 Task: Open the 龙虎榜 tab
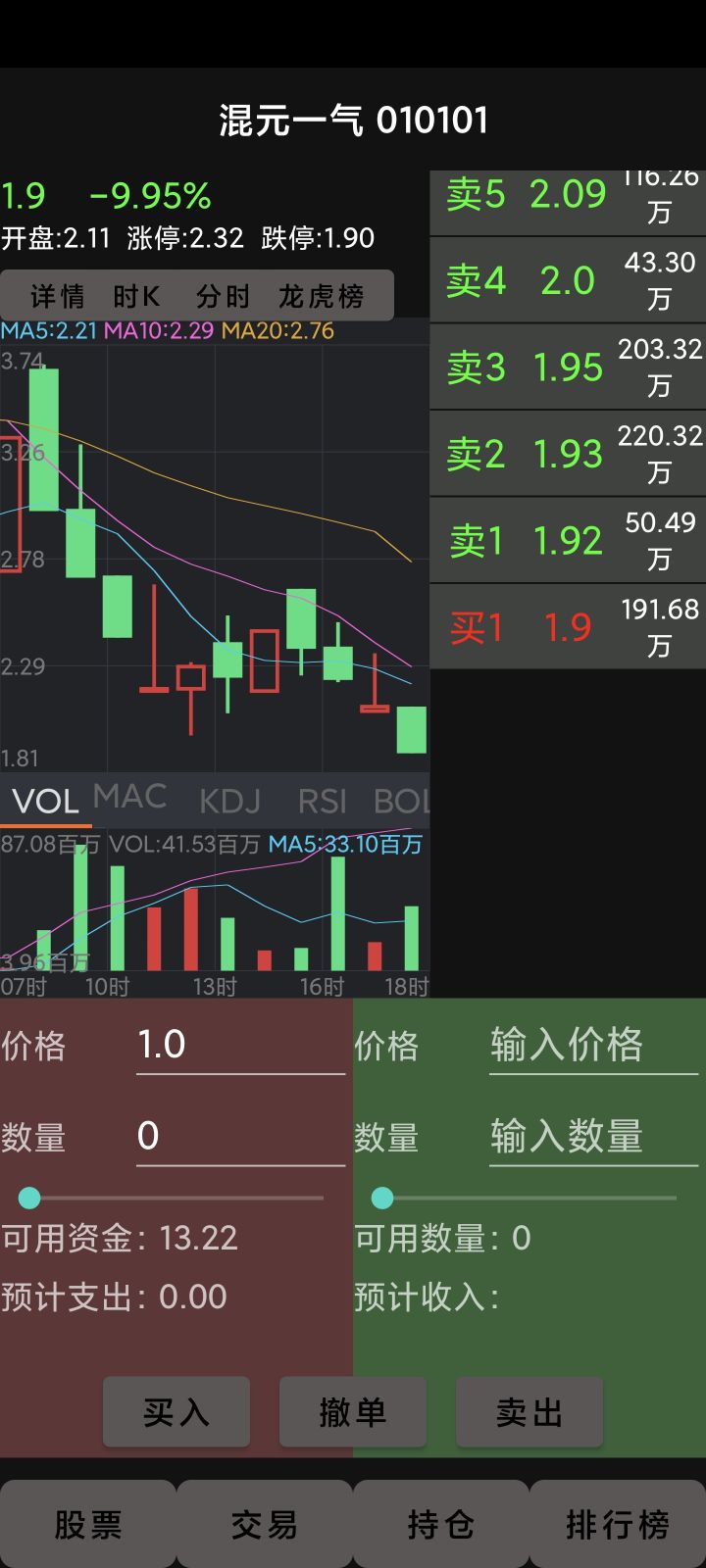click(x=321, y=296)
